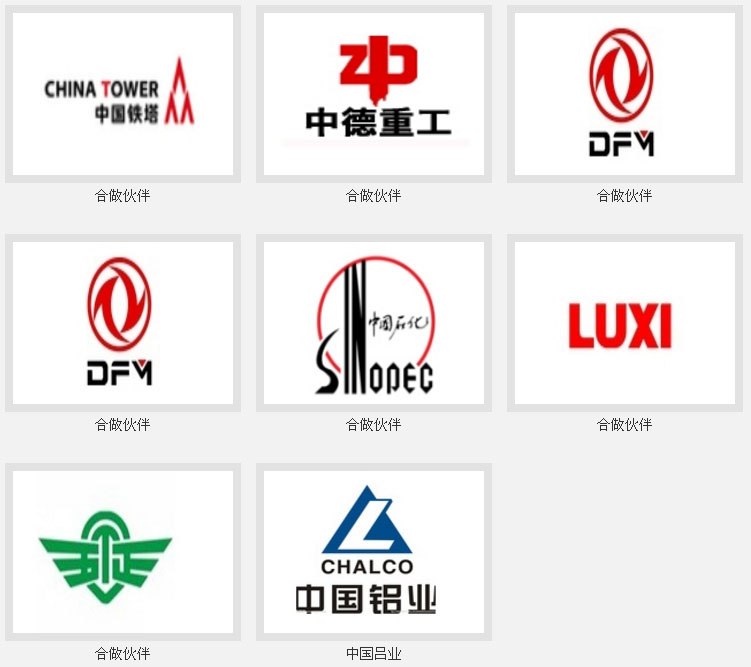This screenshot has height=667, width=751.
Task: Open the green winged-emblem partner tile
Action: 122,552
